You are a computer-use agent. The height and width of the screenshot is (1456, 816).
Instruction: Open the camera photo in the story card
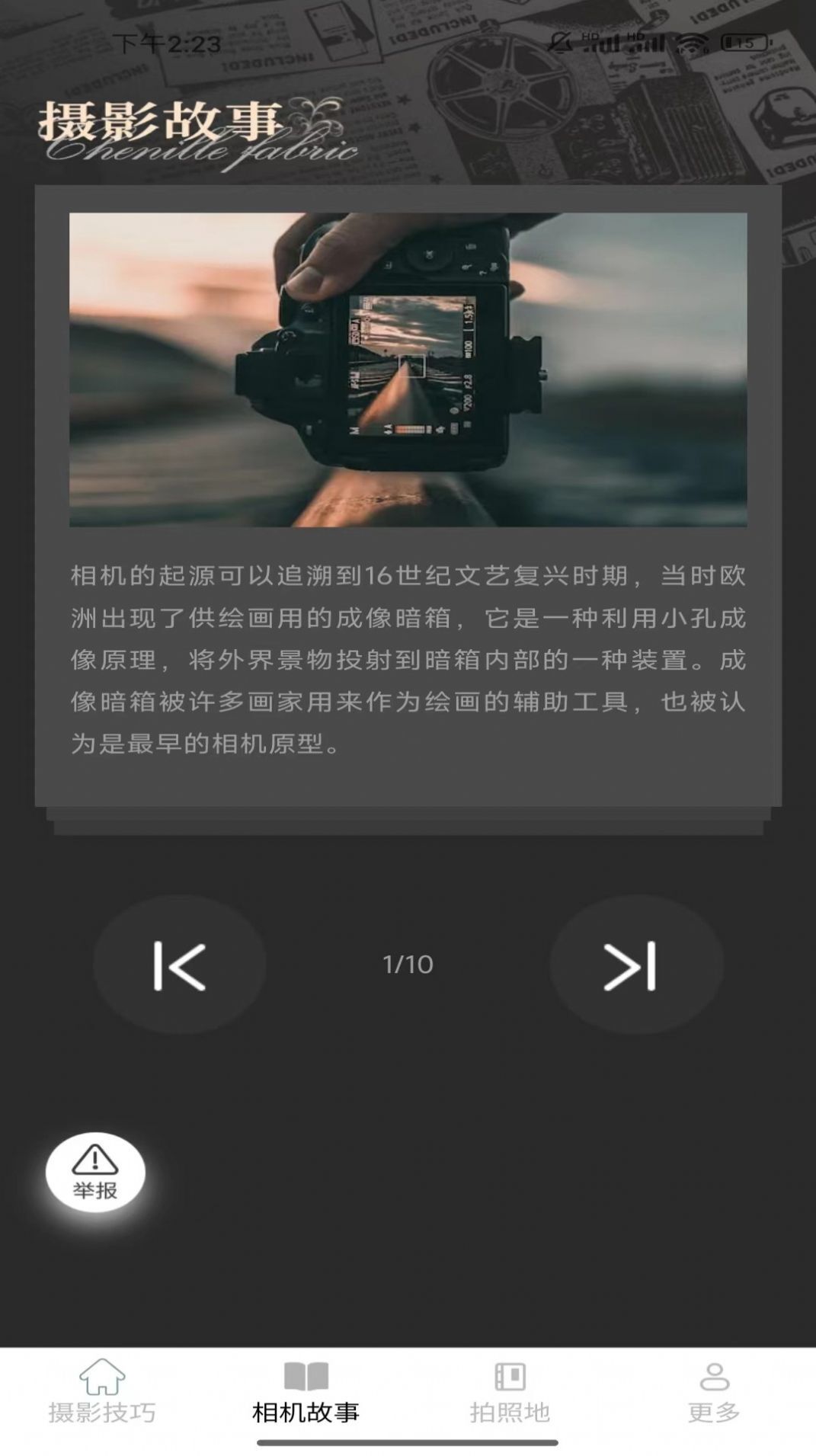pos(408,371)
